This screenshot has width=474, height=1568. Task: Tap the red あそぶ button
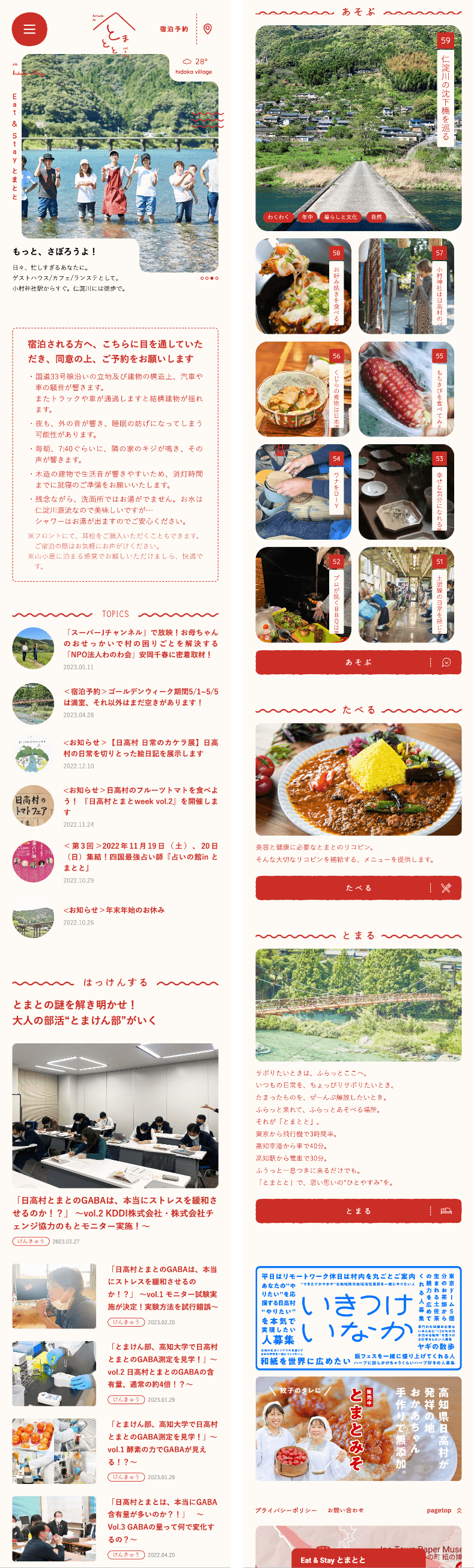click(x=358, y=662)
